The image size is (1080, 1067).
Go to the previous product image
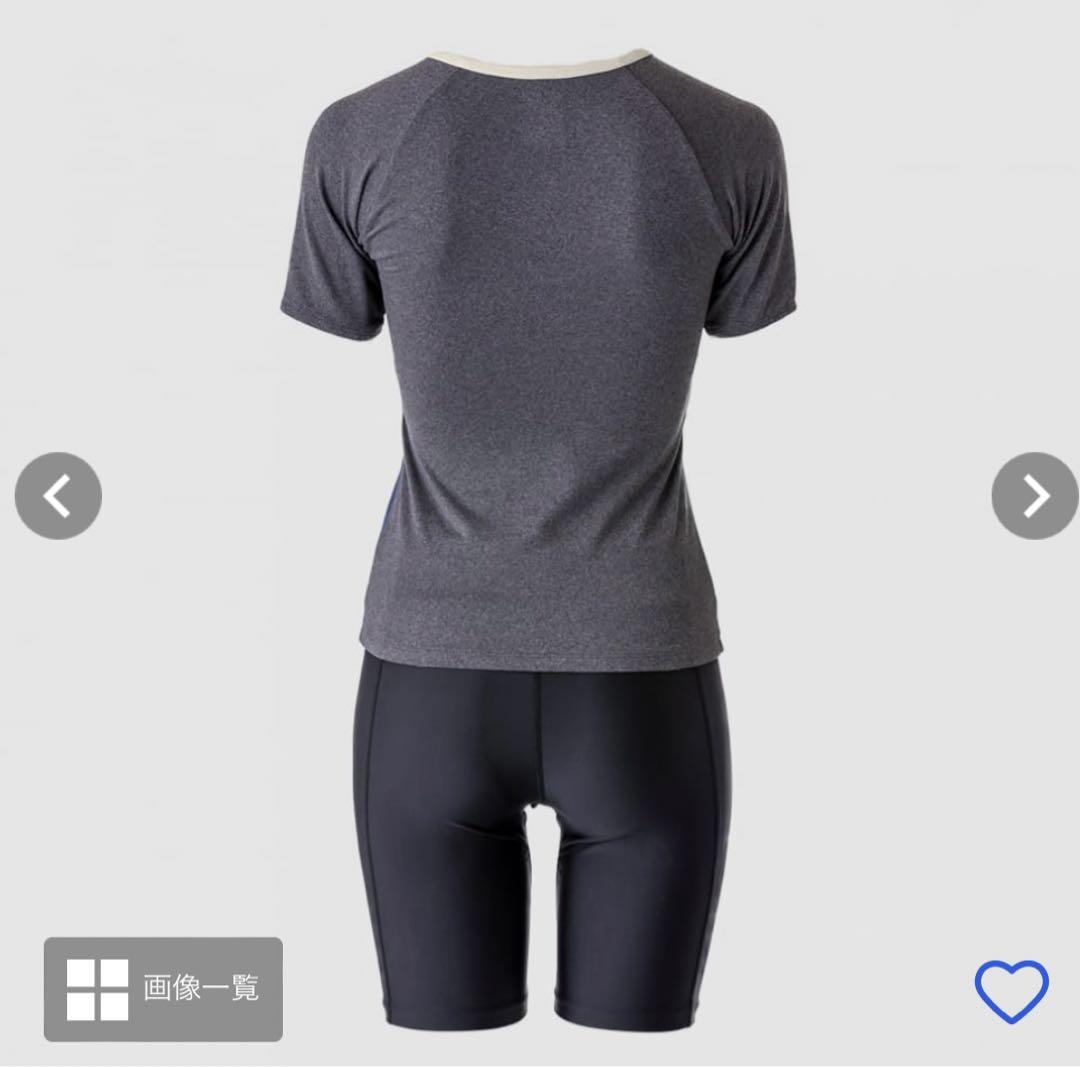click(x=58, y=496)
